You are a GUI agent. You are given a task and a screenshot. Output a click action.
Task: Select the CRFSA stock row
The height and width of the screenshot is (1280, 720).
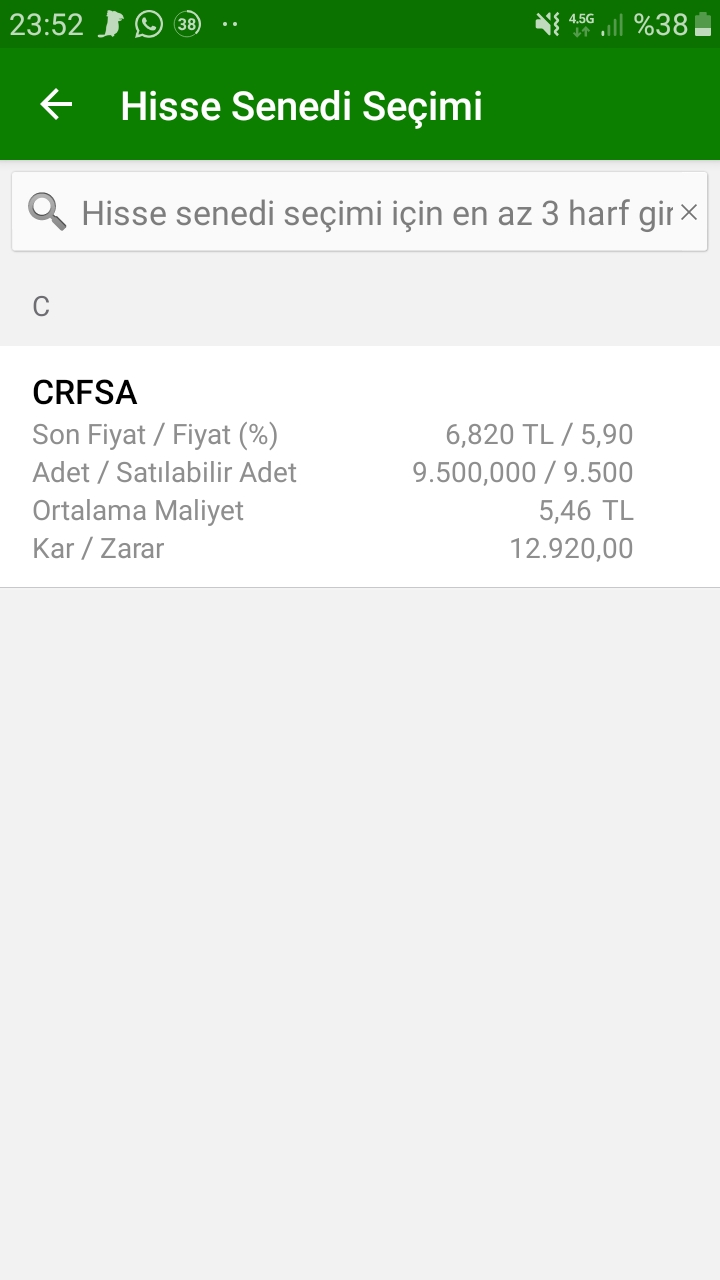[x=360, y=467]
